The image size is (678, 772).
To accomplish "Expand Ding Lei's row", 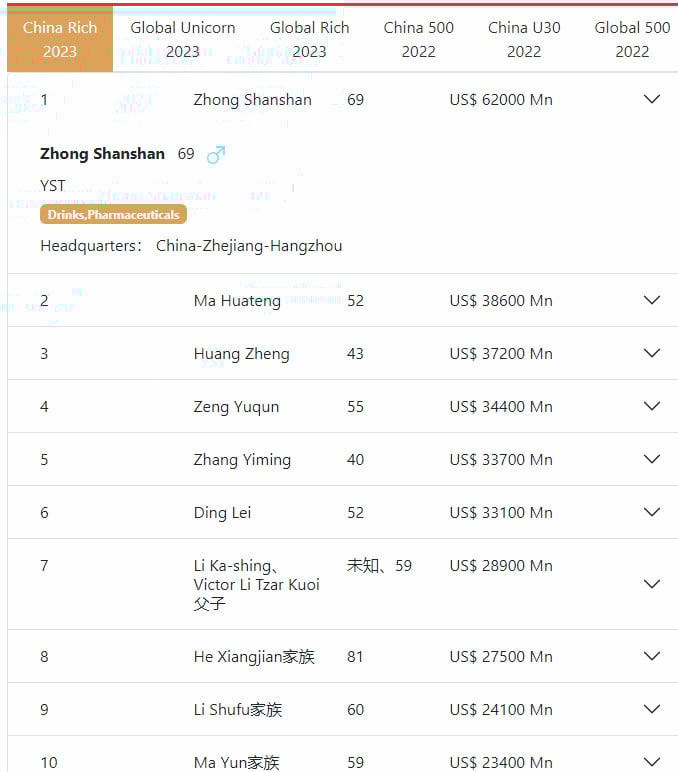I will point(652,512).
